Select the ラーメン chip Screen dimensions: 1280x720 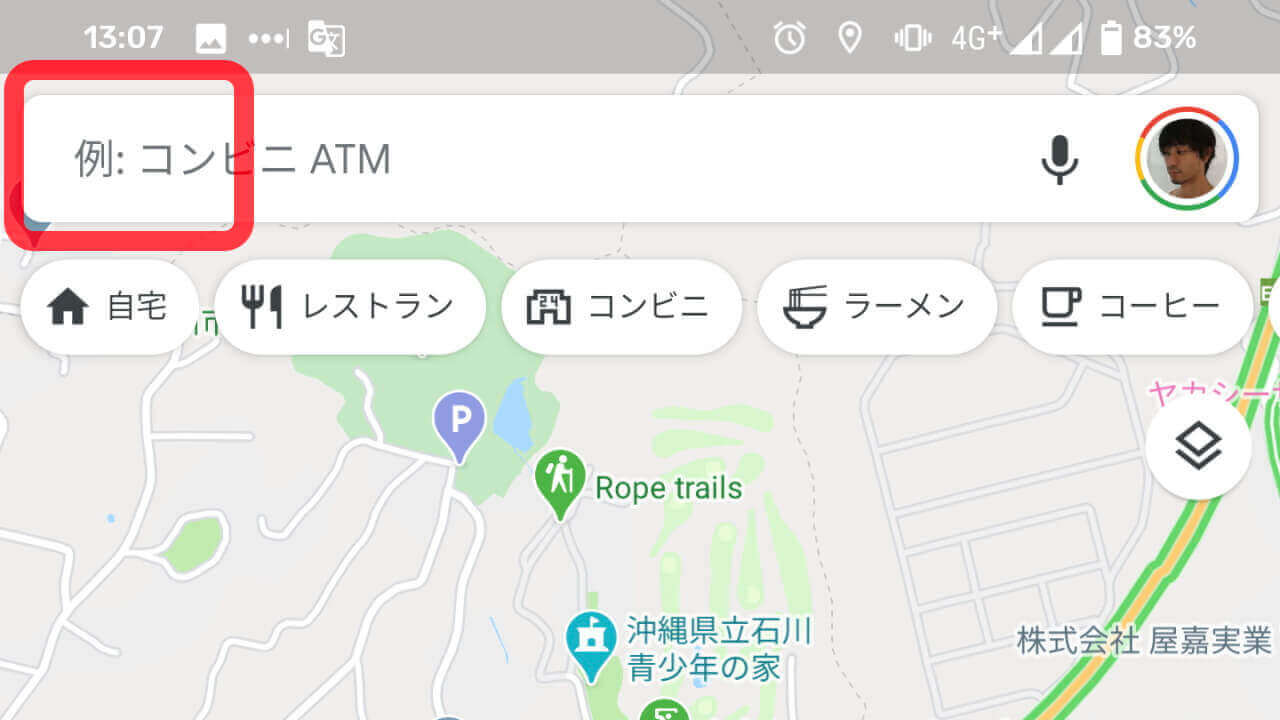coord(876,307)
